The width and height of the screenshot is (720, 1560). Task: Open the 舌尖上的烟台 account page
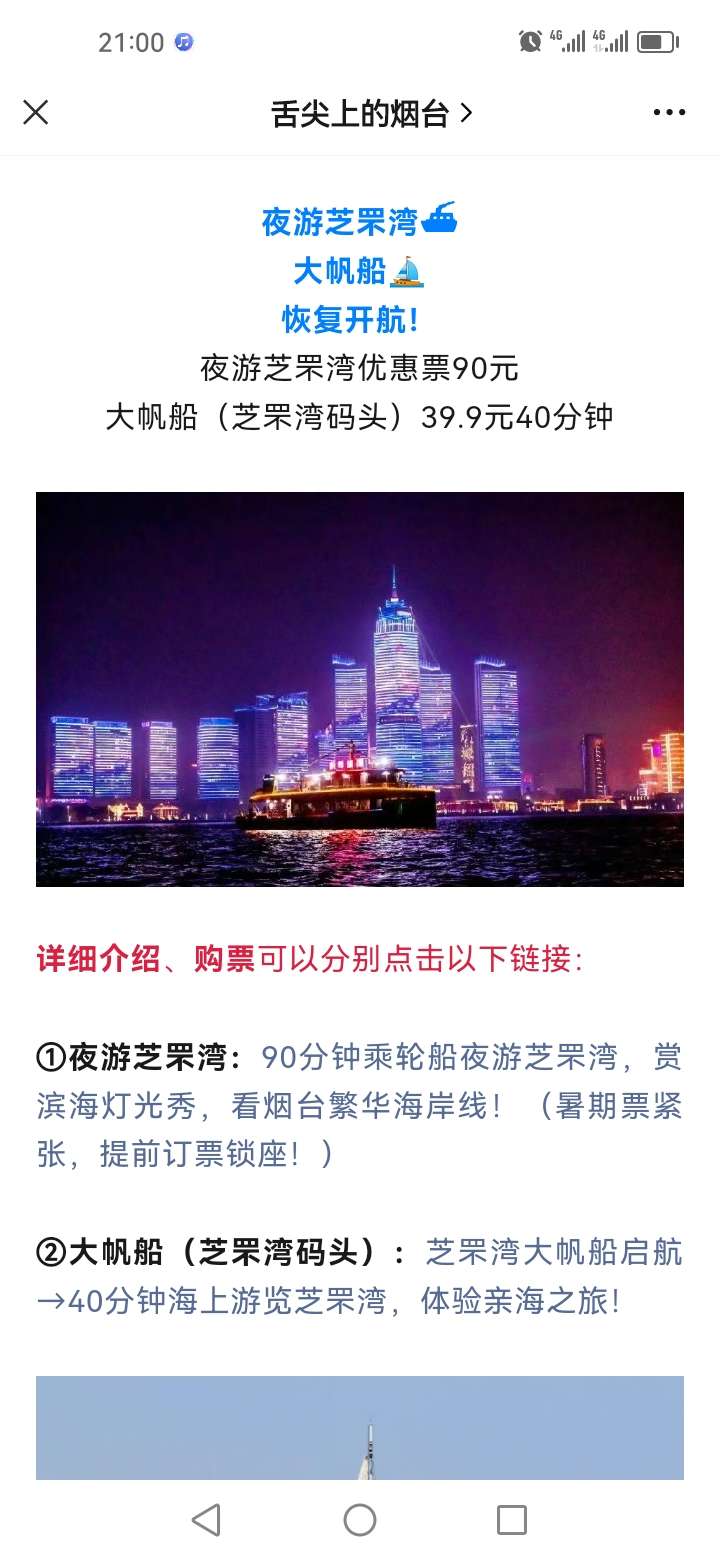point(371,114)
